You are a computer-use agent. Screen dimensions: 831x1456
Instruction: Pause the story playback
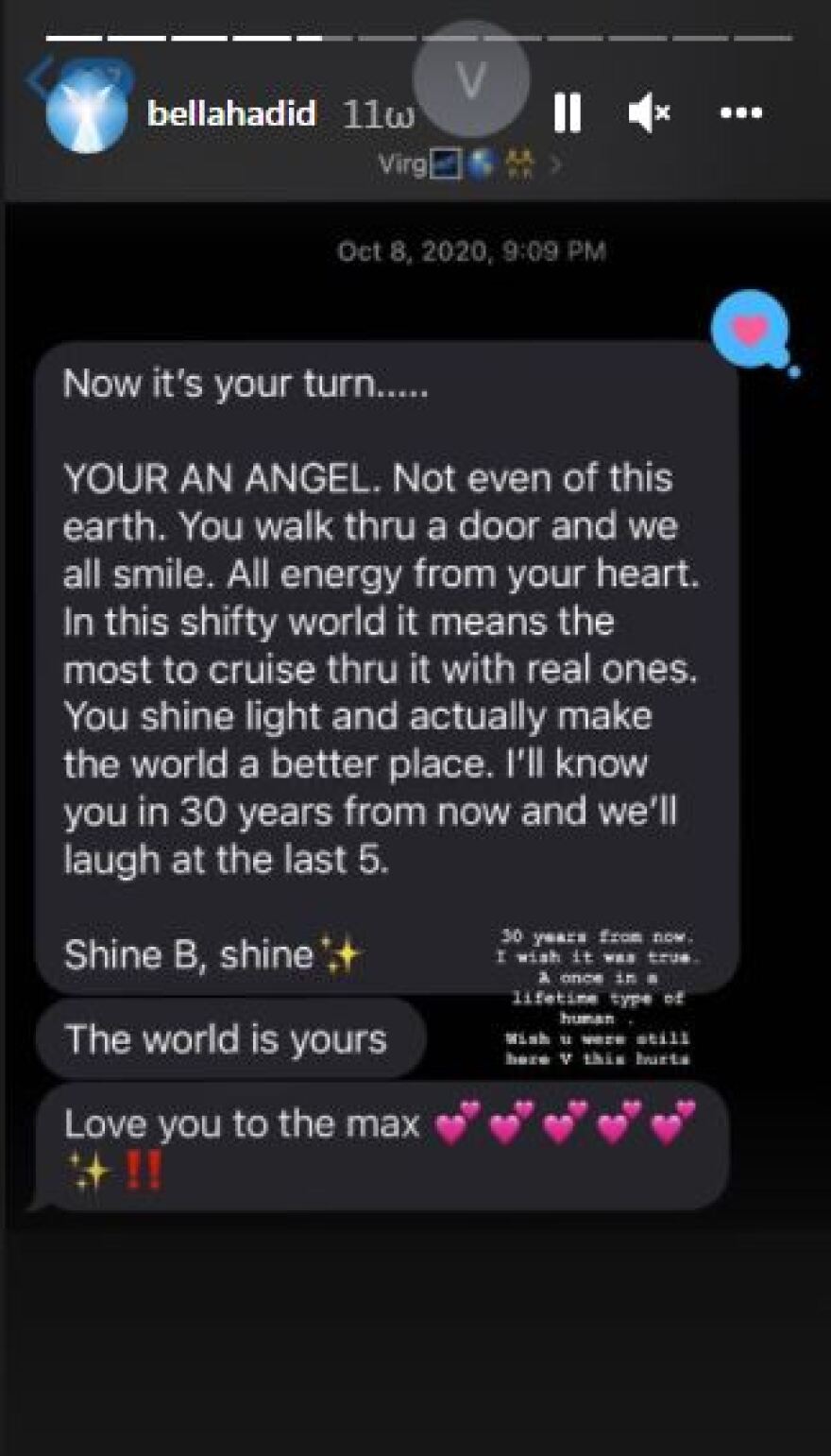pos(567,113)
